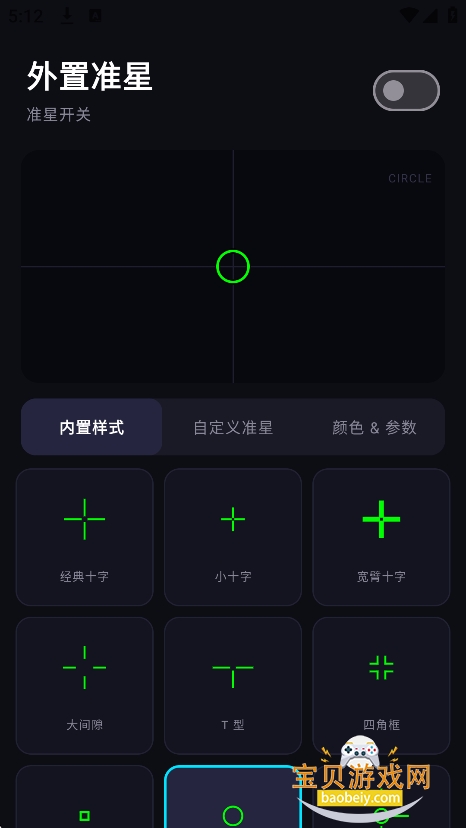The height and width of the screenshot is (828, 466).
Task: Select the 宽臂十字 crosshair style
Action: coord(381,537)
